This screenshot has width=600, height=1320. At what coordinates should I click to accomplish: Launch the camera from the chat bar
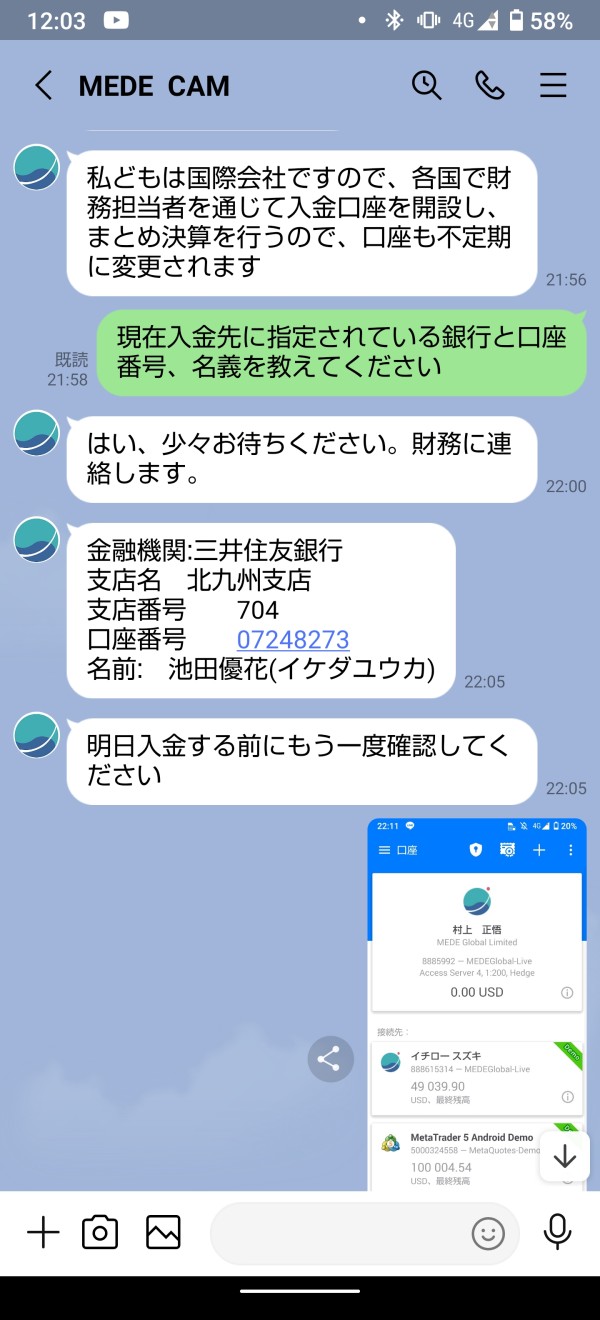coord(100,1233)
